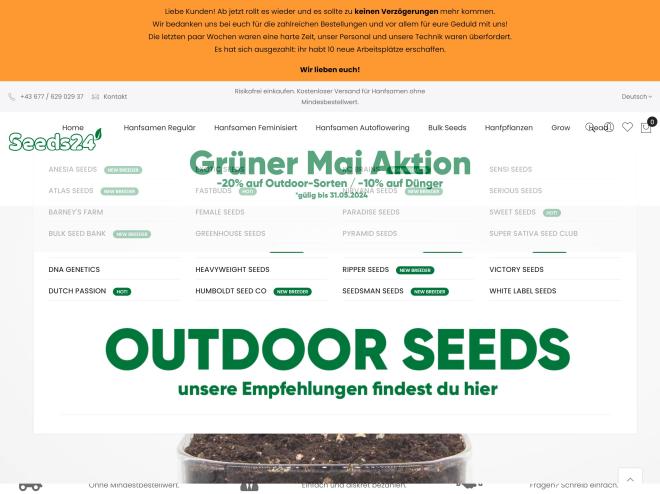
Task: Change language from Deutsch
Action: point(636,97)
